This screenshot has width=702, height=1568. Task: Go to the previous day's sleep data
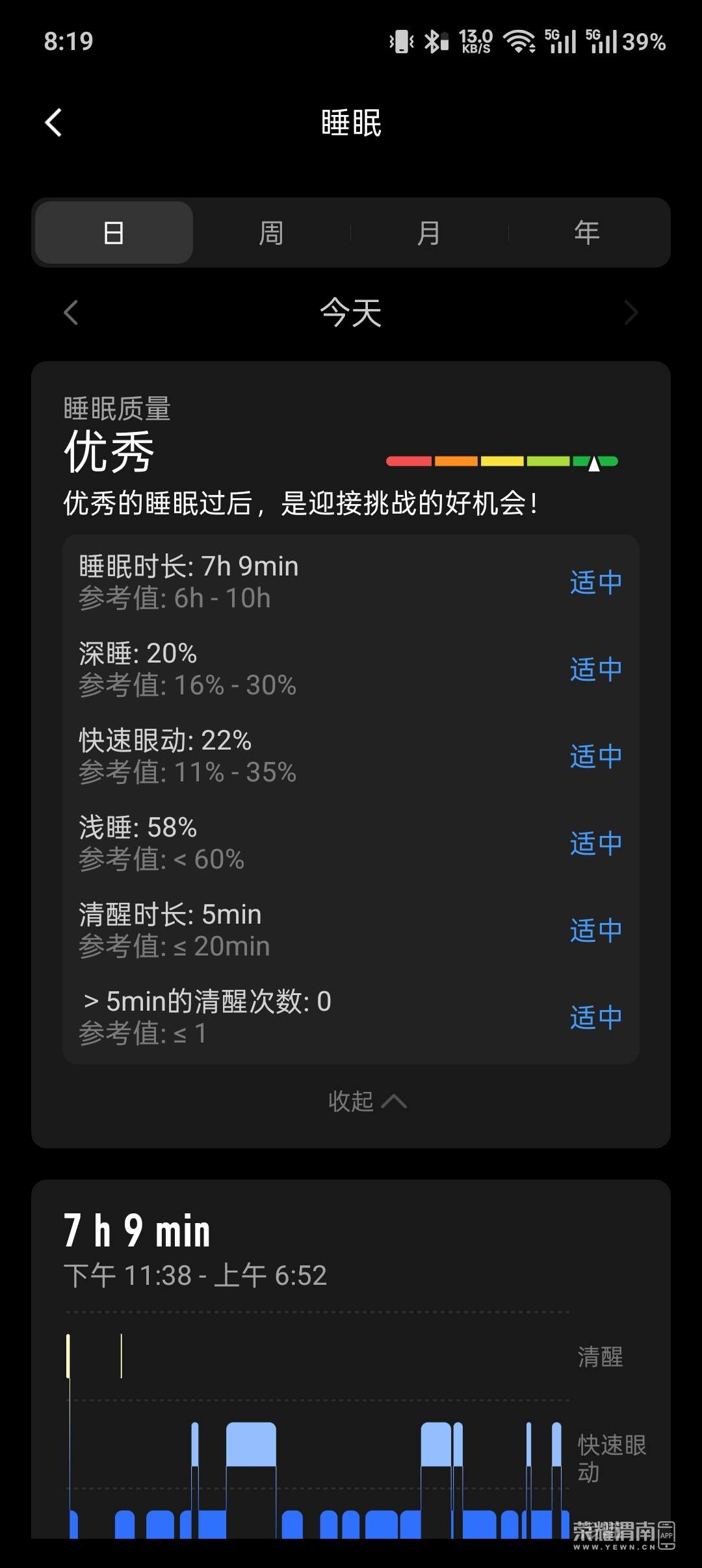71,312
